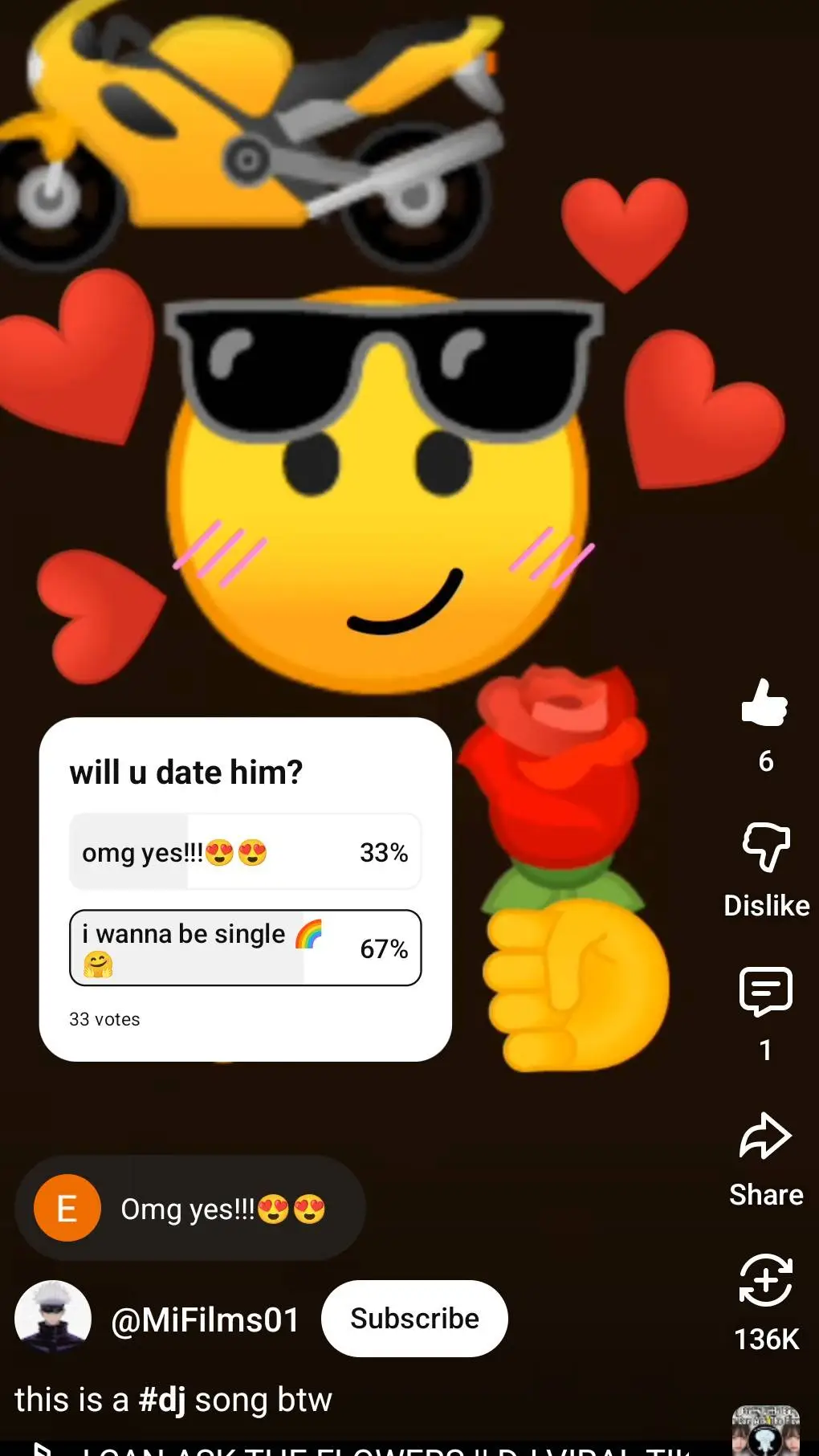
Task: Remix this Short
Action: [x=765, y=1282]
